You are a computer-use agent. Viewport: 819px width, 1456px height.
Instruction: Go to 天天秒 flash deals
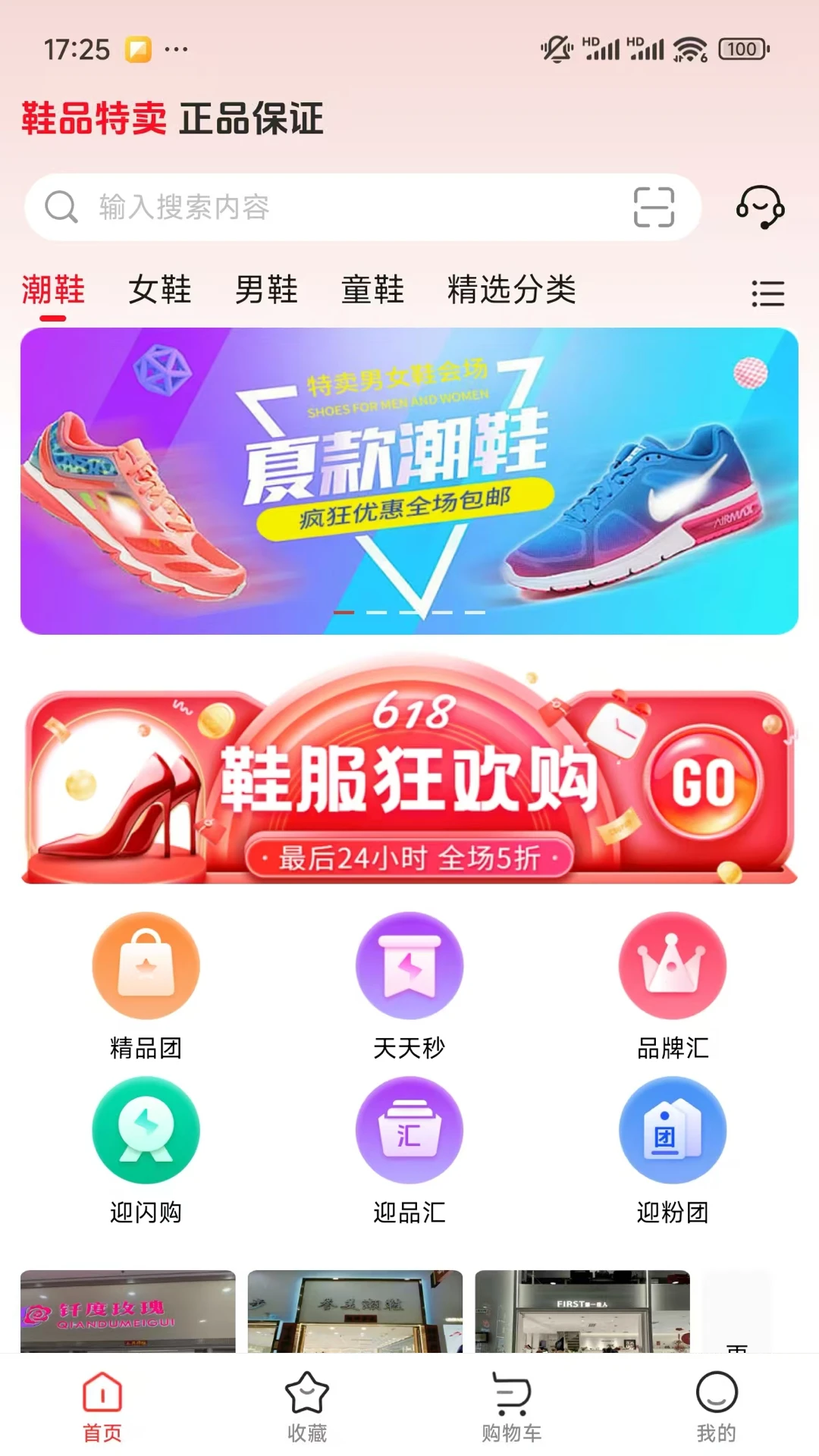click(x=409, y=986)
